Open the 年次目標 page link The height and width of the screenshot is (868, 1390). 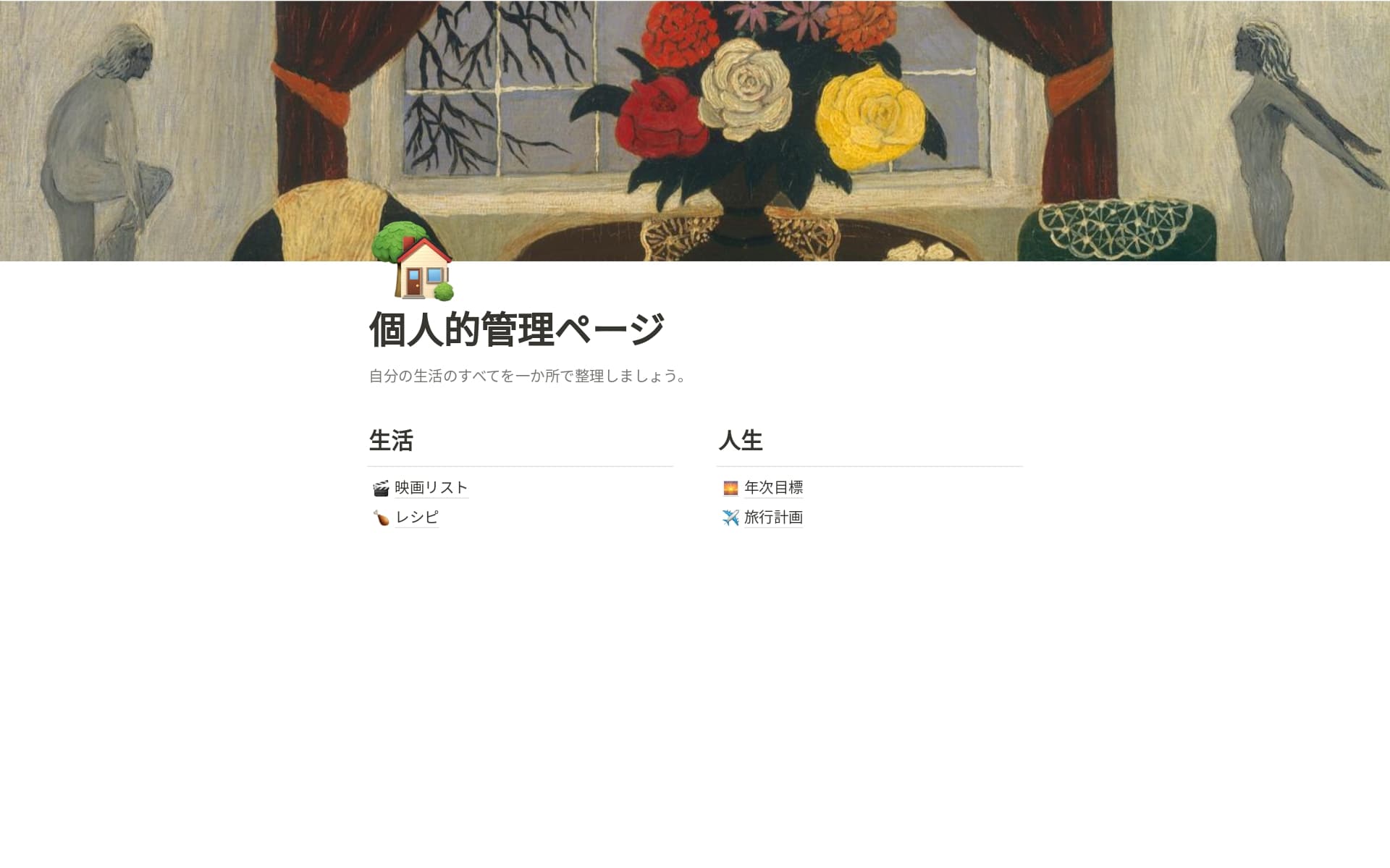[773, 487]
